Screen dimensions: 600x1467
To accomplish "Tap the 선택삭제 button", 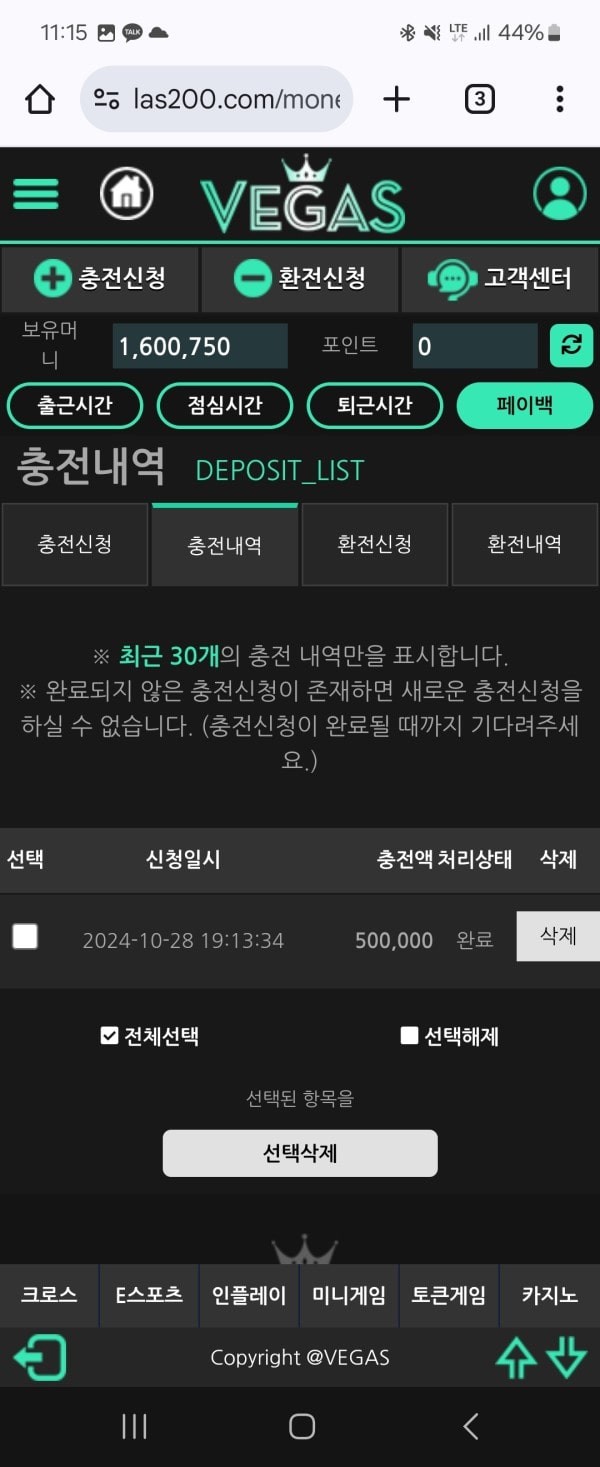I will point(300,1153).
